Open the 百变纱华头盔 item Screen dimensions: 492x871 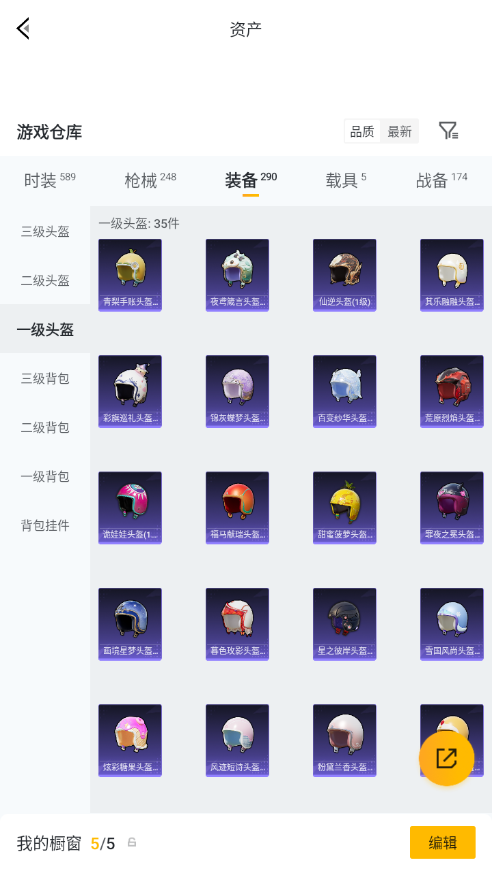344,391
